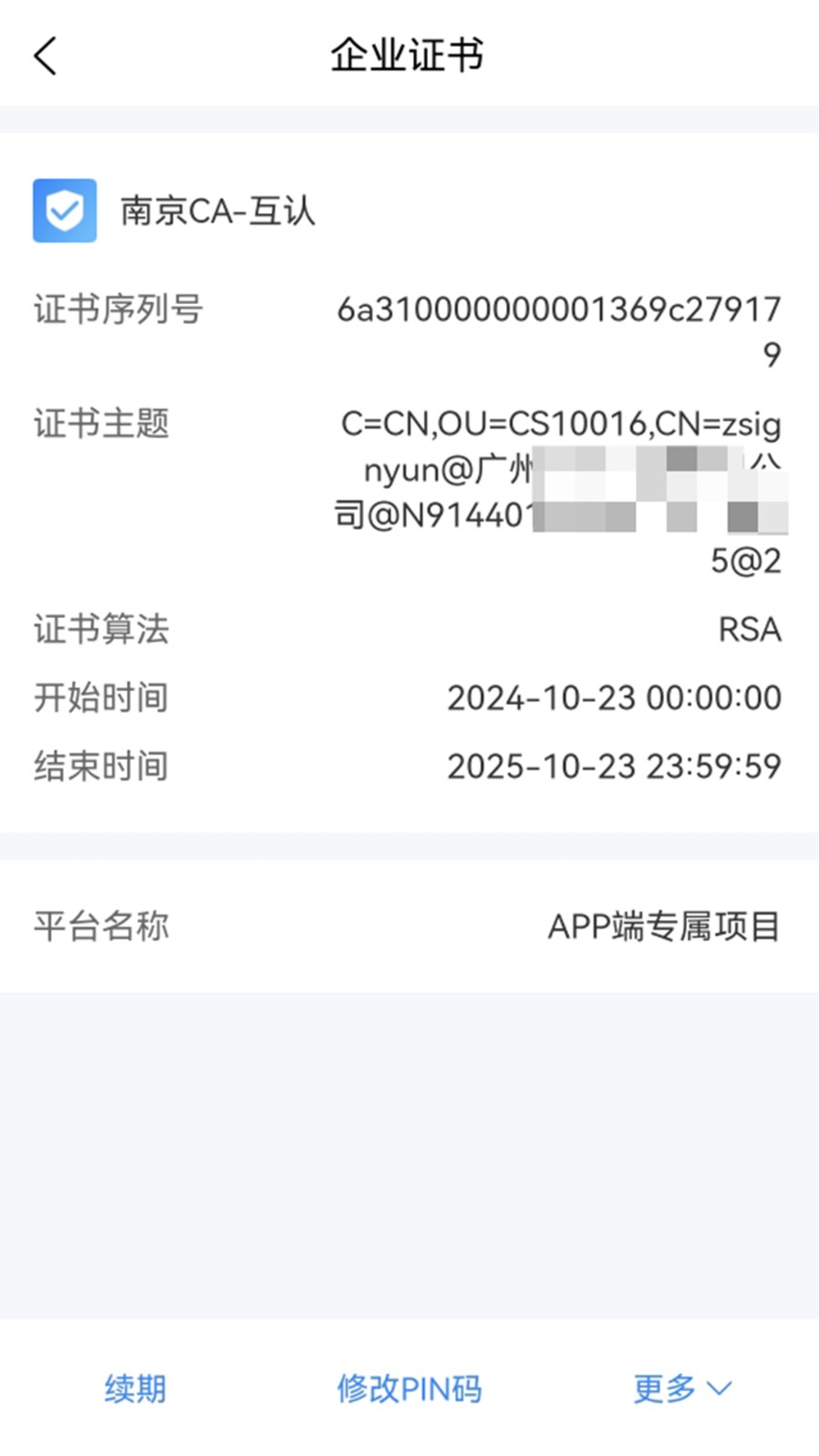
Task: Tap the APP端专属项目 platform value
Action: point(663,925)
